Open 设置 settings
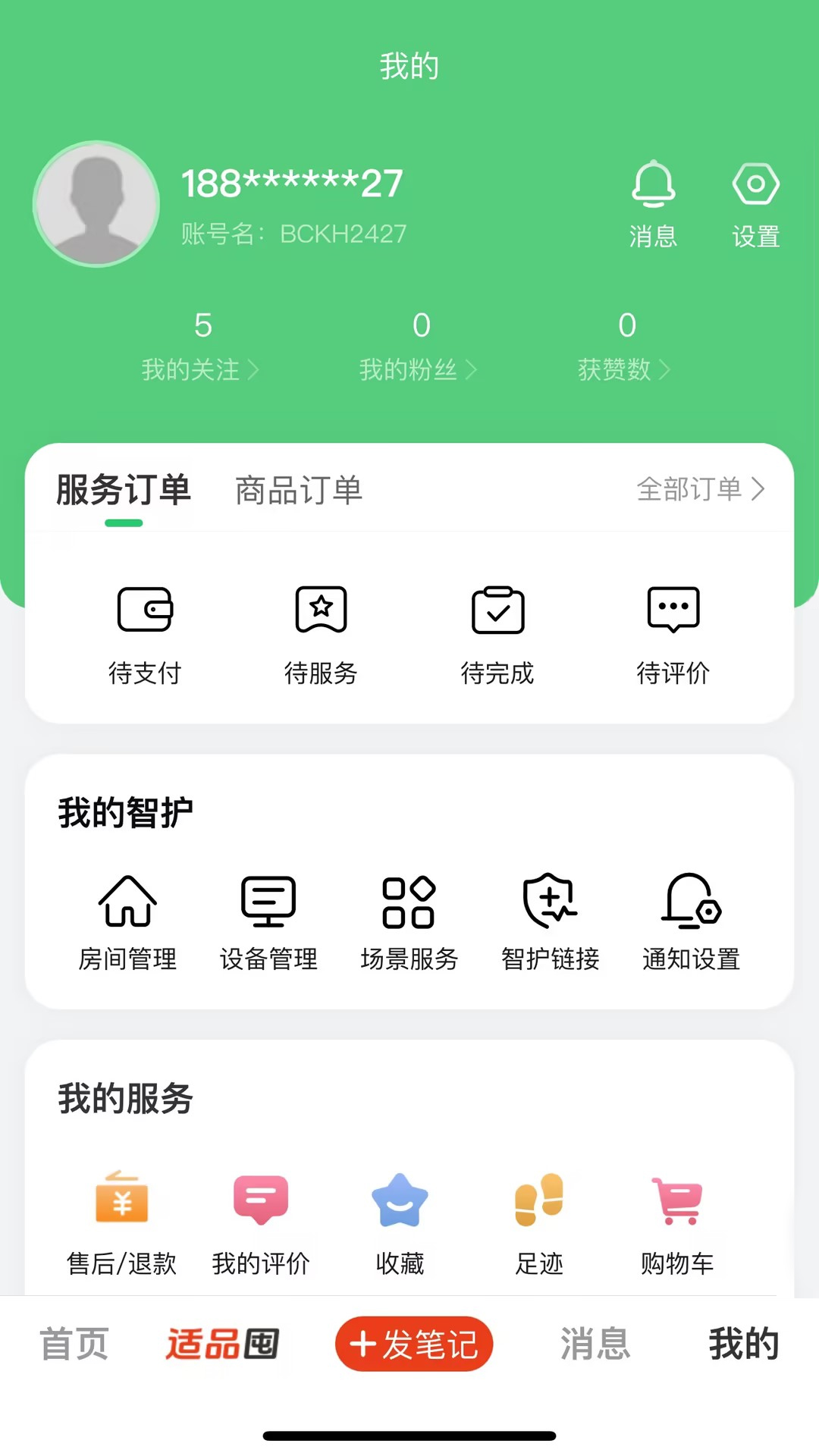This screenshot has height=1456, width=819. point(755,202)
